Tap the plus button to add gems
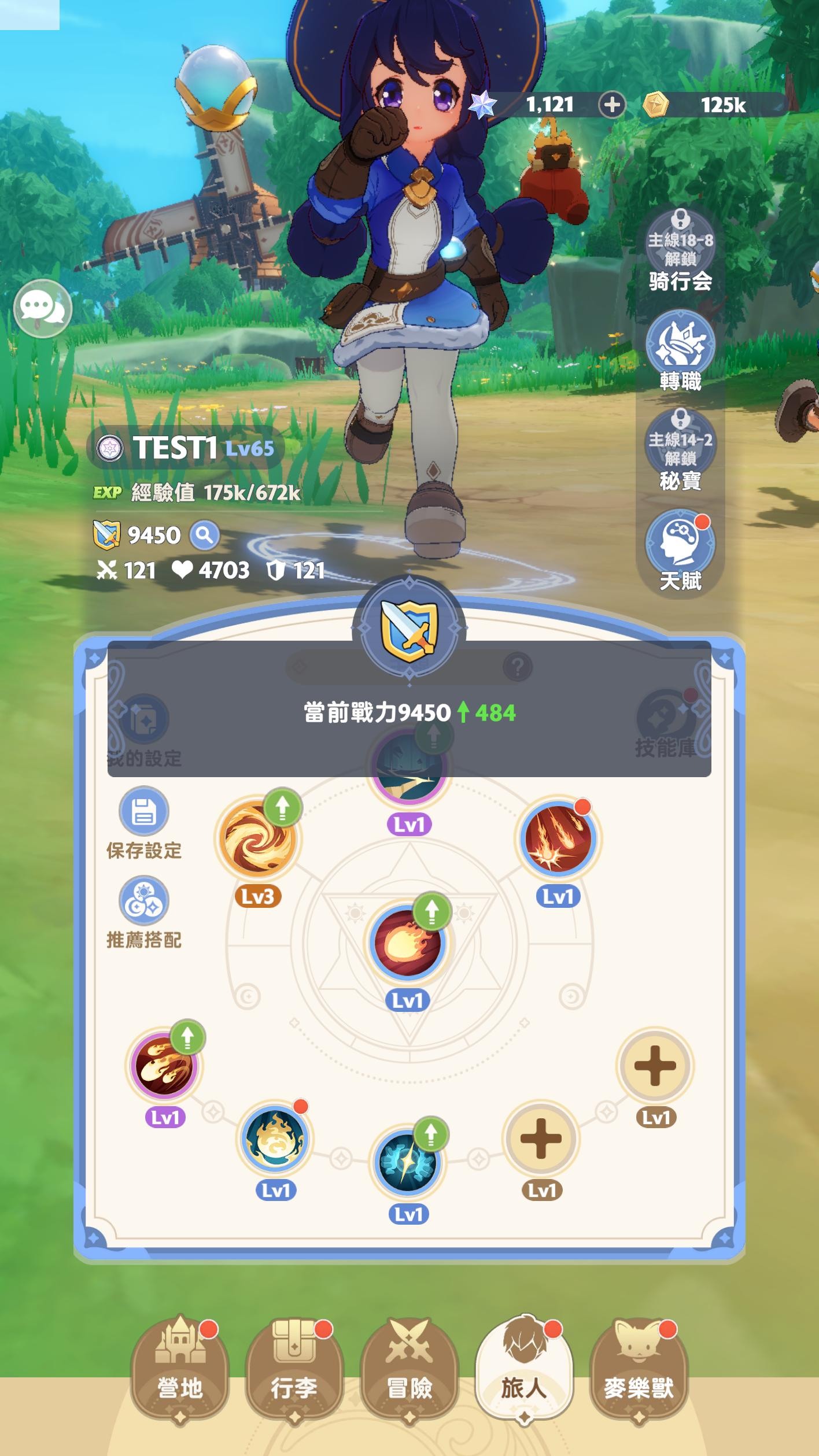This screenshot has height=1456, width=819. point(611,105)
